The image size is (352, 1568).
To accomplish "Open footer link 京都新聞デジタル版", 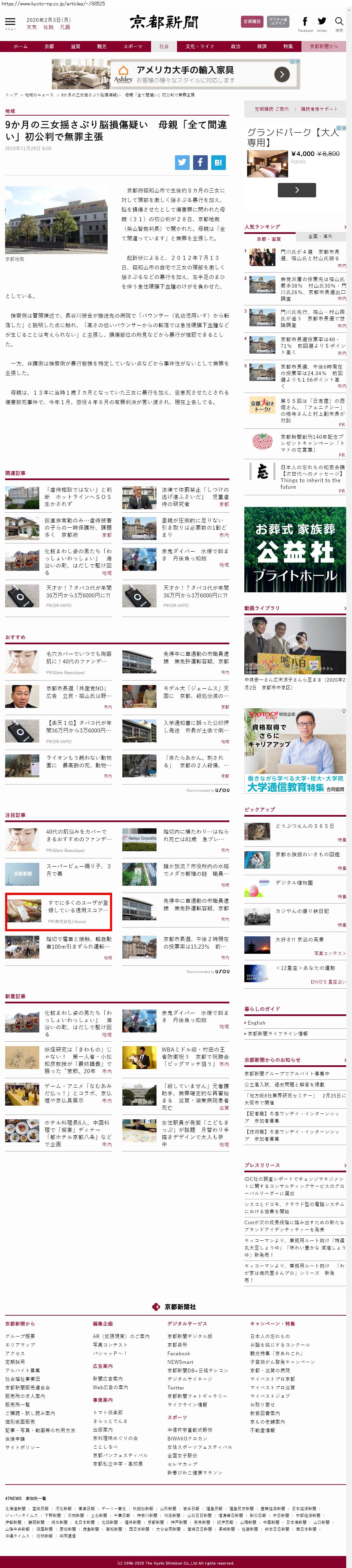I will 190,1335.
